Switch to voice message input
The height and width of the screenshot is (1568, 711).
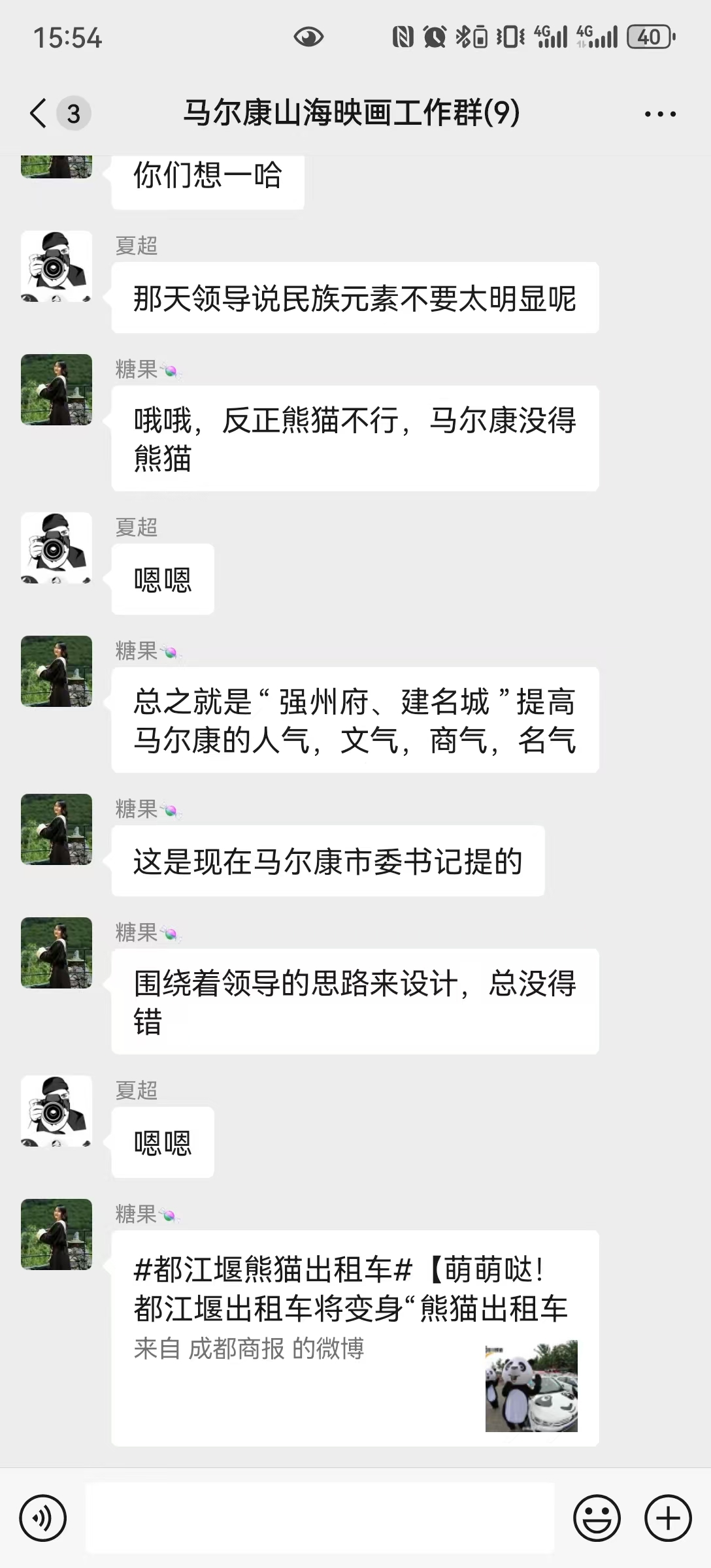point(43,1517)
